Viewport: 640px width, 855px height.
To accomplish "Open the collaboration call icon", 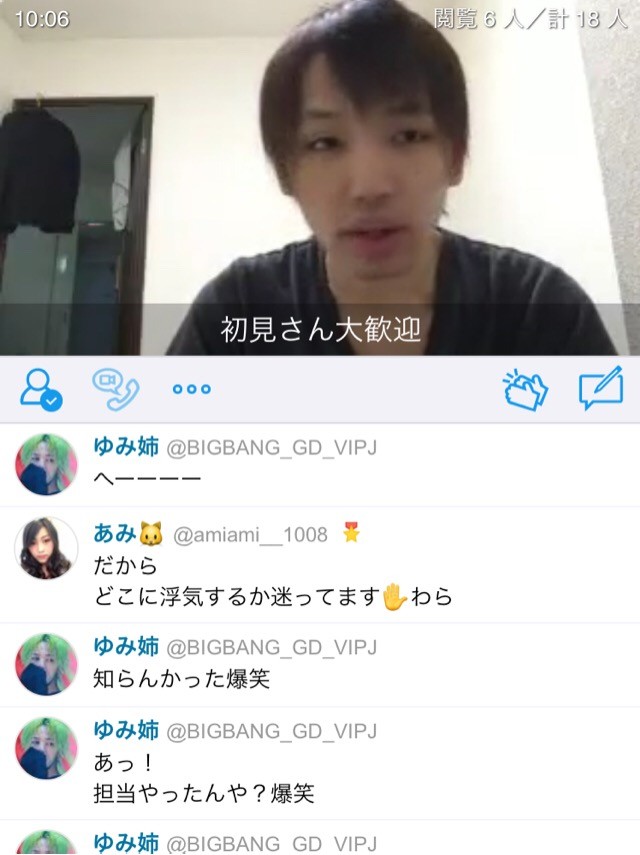I will [x=113, y=389].
